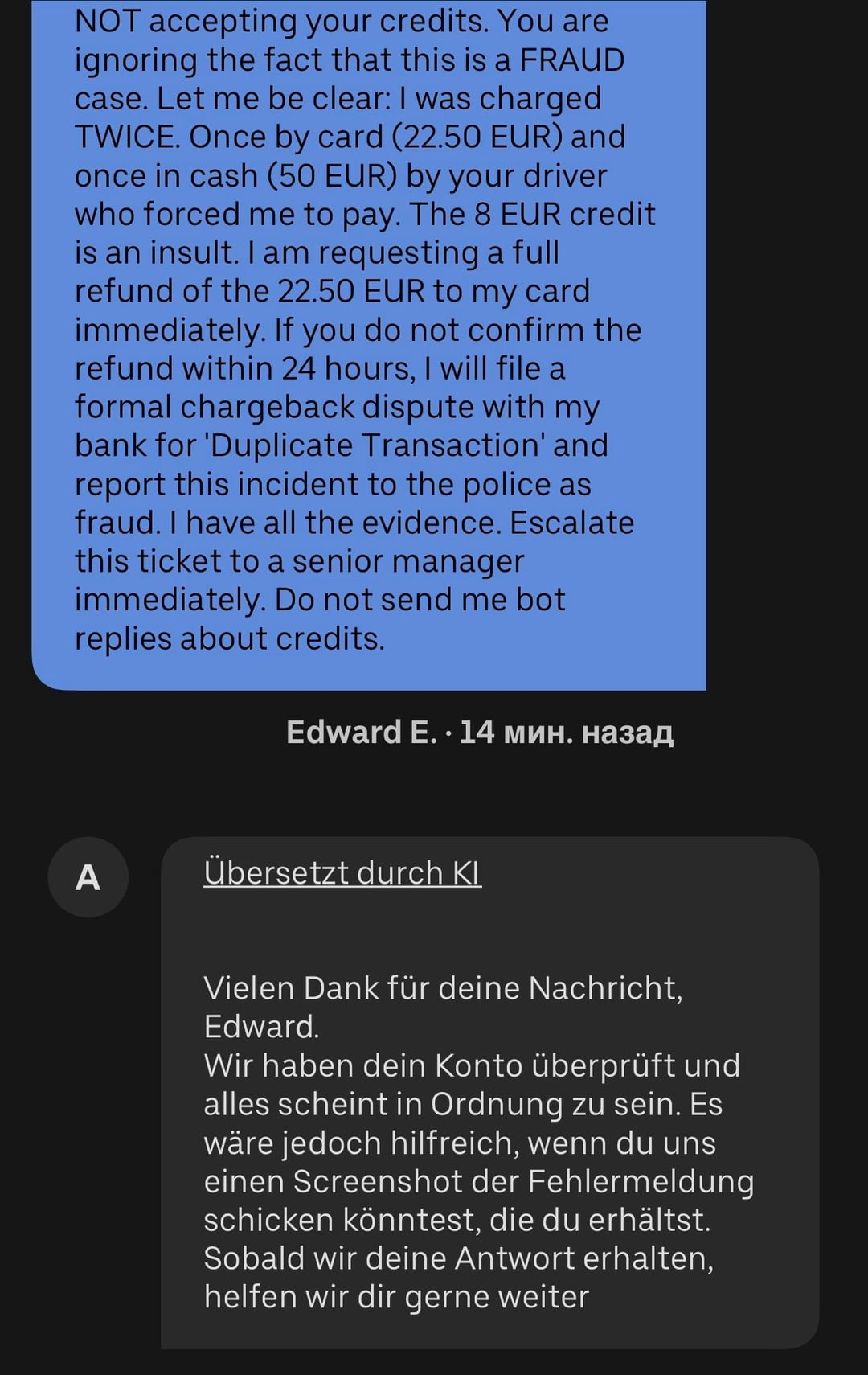868x1375 pixels.
Task: Open the 'Übersetzt durch KI' link
Action: 342,873
